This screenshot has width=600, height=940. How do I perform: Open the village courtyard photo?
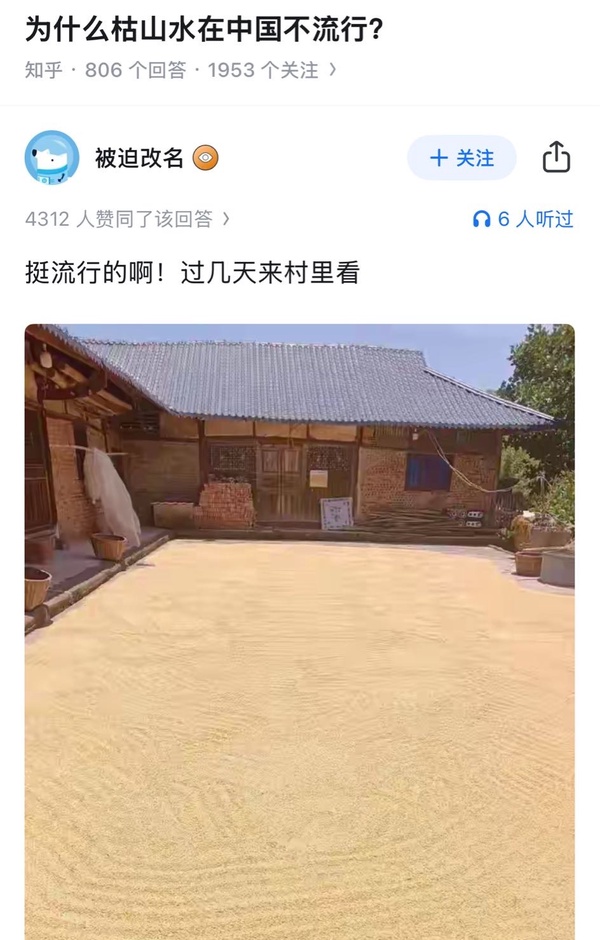coord(300,630)
